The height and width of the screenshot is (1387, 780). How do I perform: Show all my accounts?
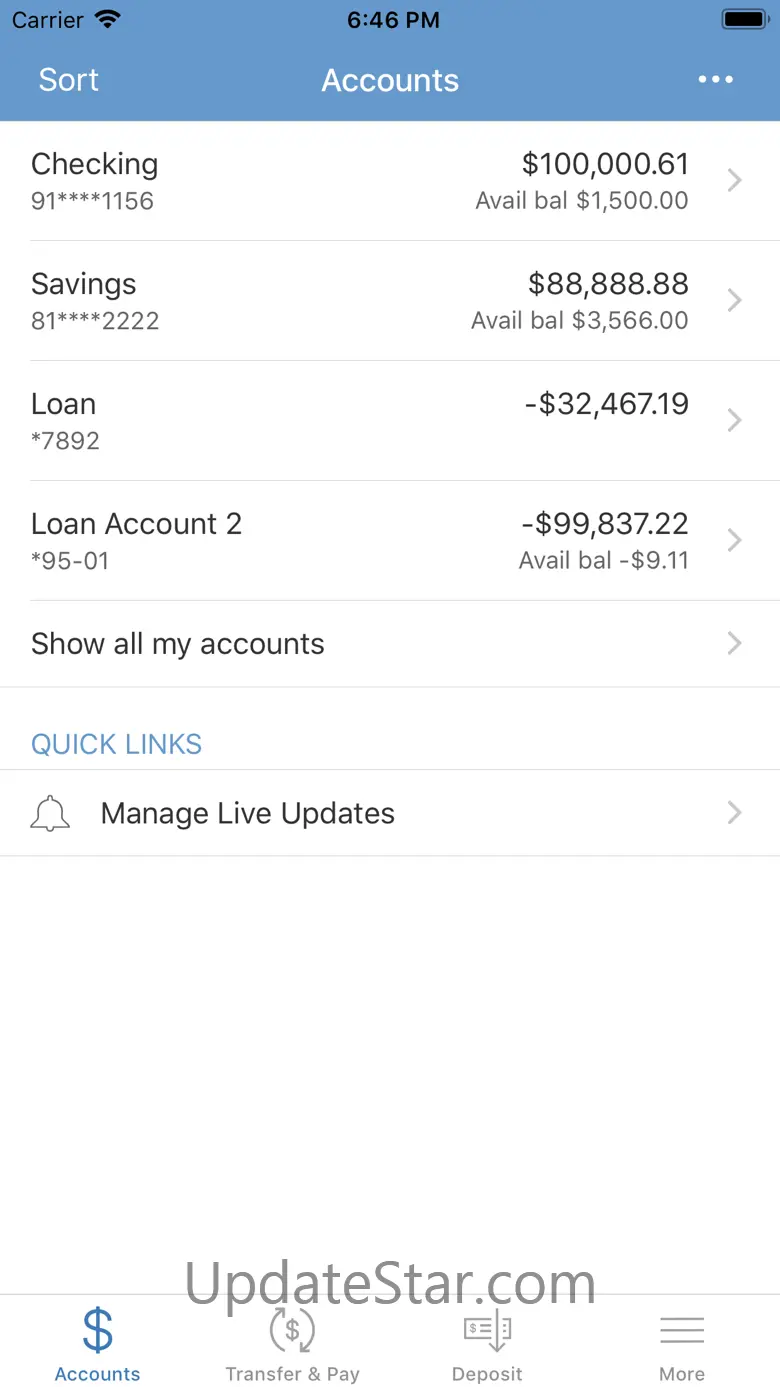pos(390,644)
